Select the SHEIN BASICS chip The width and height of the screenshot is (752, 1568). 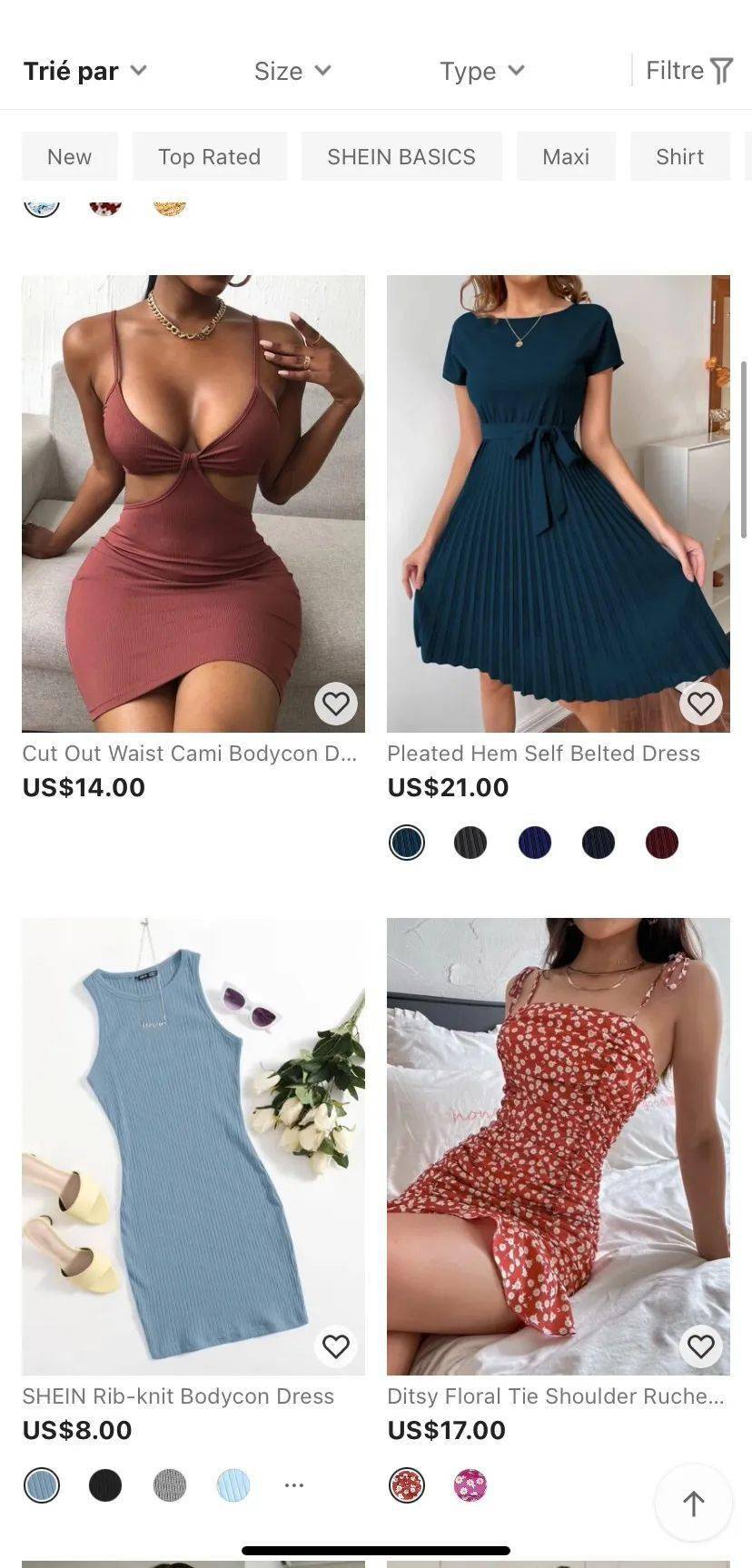[x=401, y=157]
